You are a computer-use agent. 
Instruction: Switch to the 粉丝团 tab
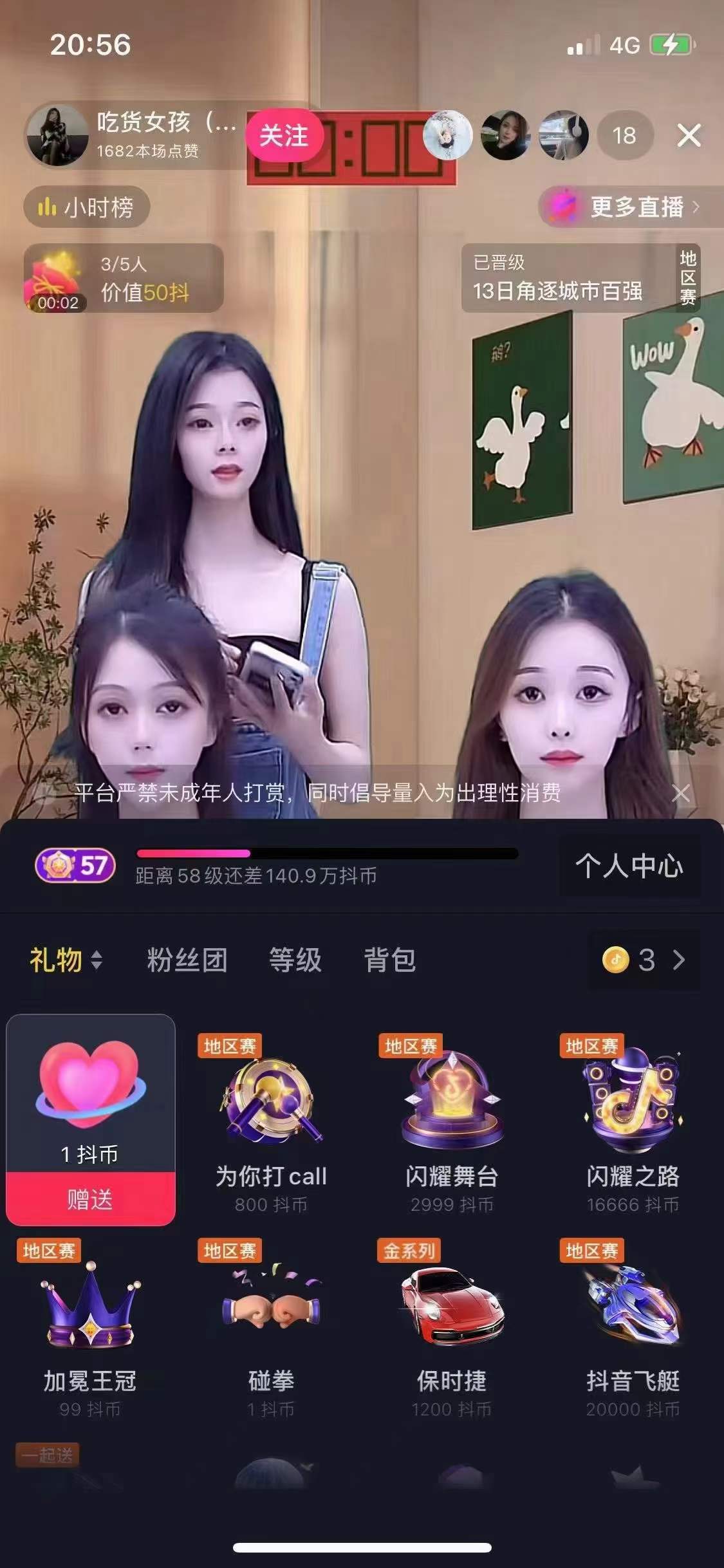[x=187, y=960]
